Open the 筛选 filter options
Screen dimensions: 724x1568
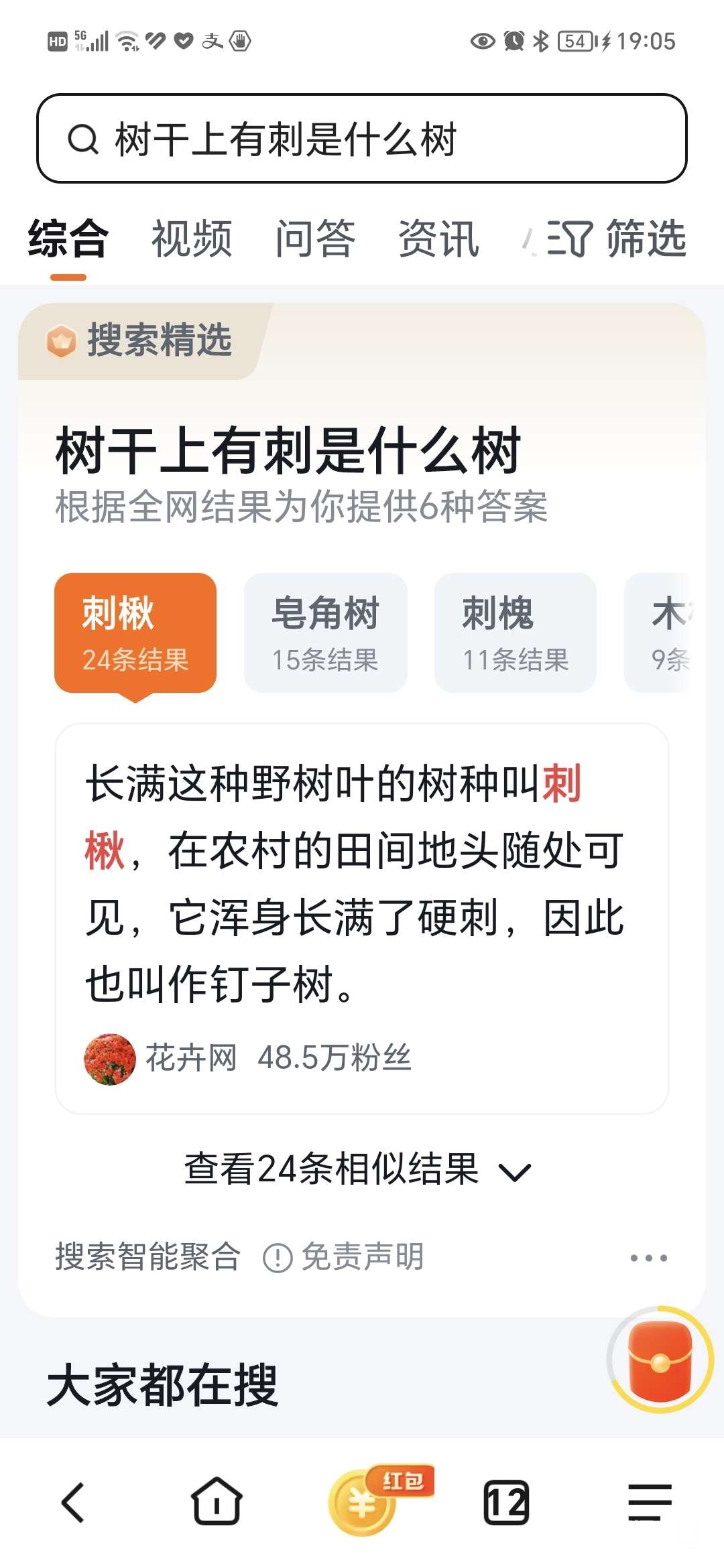[x=617, y=239]
